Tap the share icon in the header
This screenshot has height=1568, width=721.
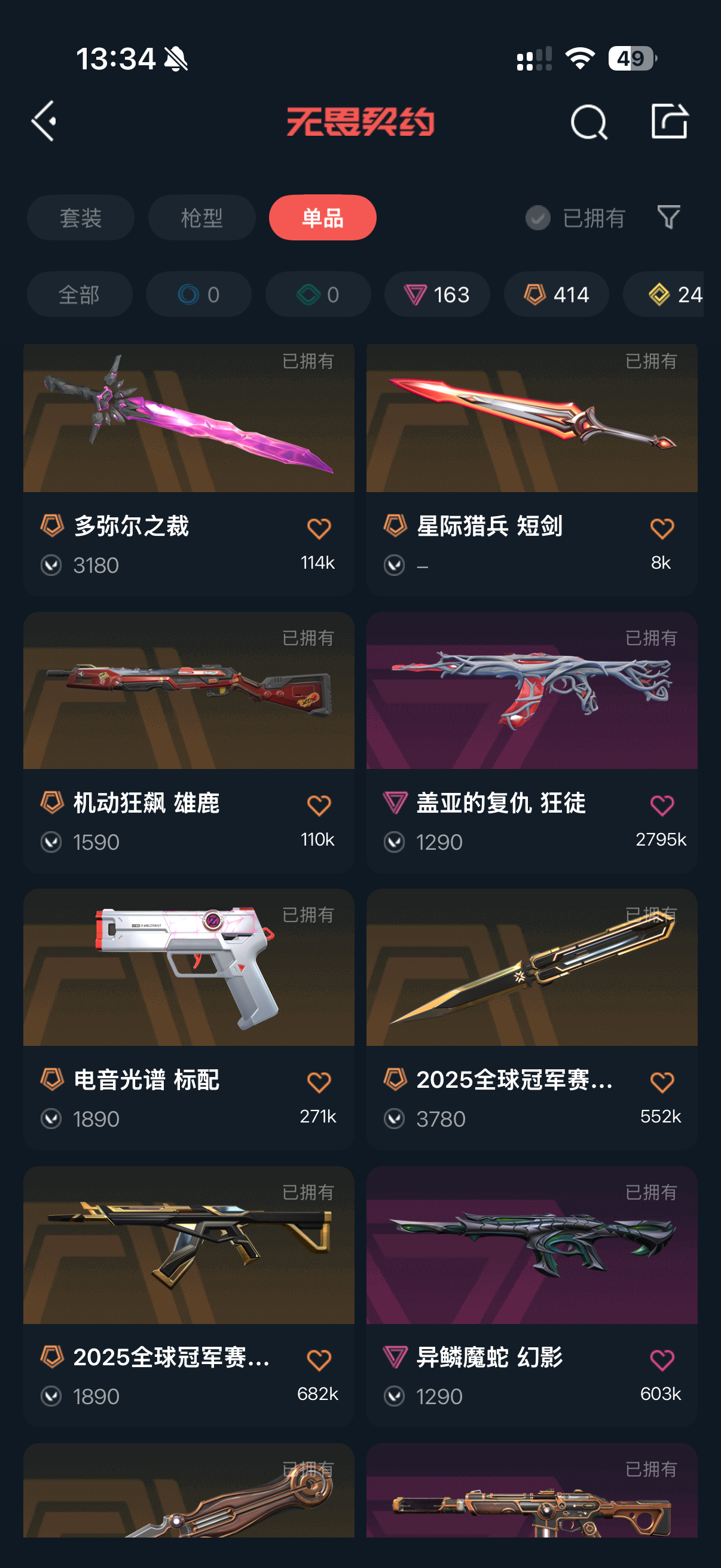pos(668,121)
